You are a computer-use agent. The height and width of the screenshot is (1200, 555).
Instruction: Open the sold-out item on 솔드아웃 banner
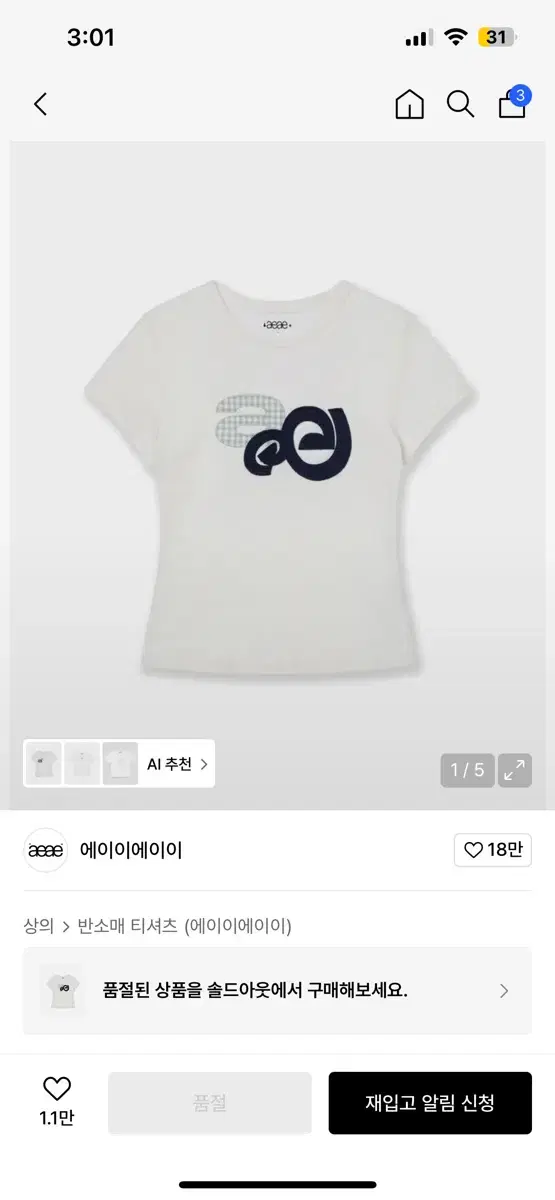277,991
